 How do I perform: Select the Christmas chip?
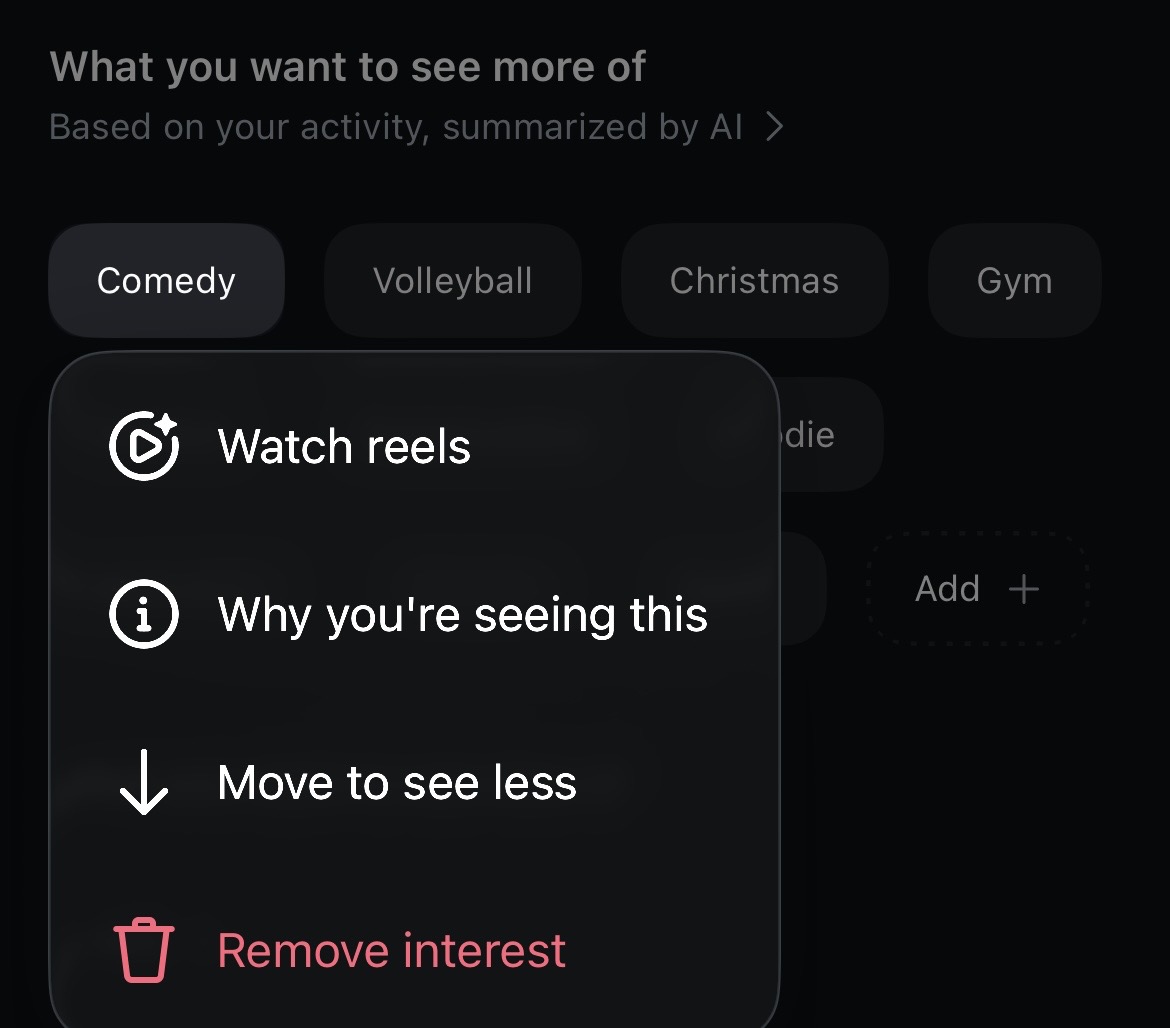(754, 281)
